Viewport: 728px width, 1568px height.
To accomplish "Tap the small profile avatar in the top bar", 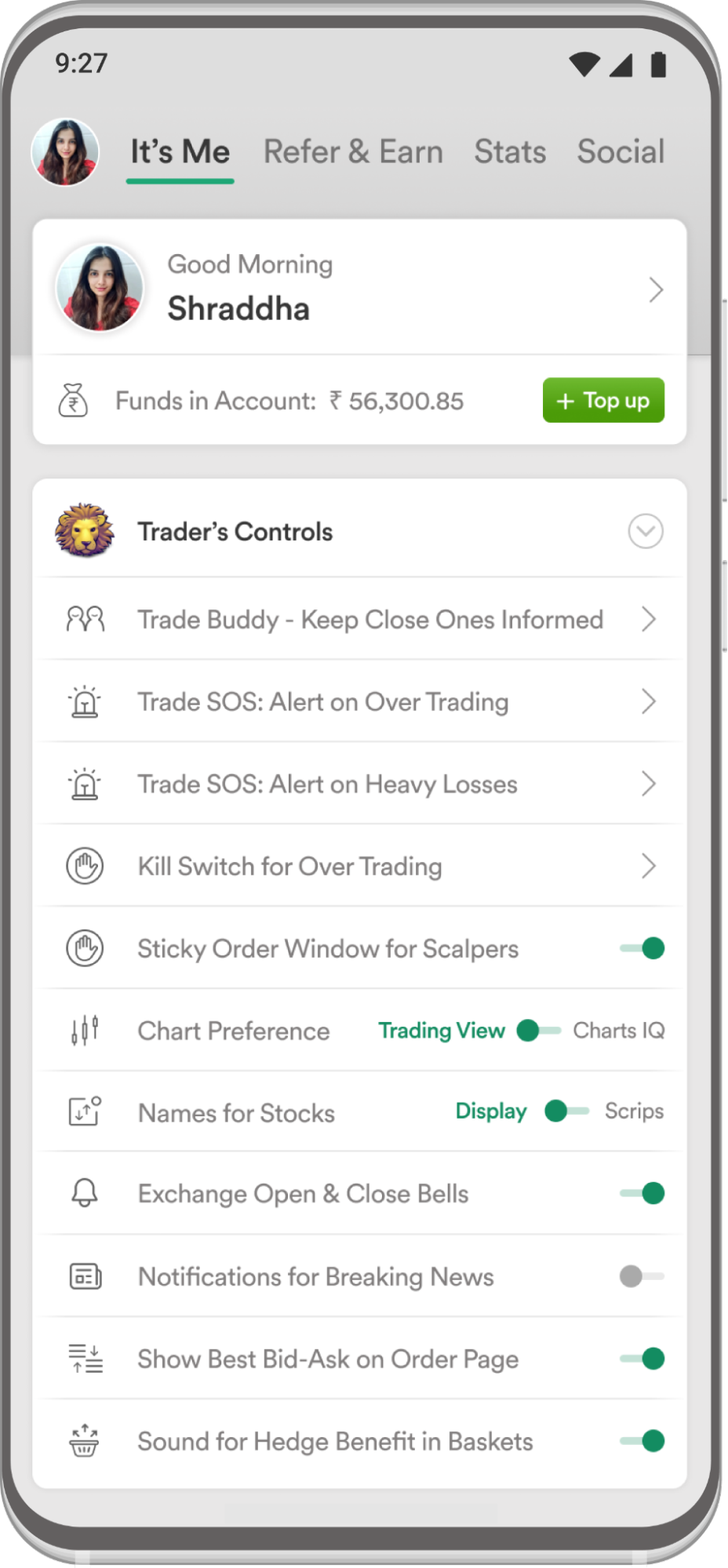I will click(65, 152).
